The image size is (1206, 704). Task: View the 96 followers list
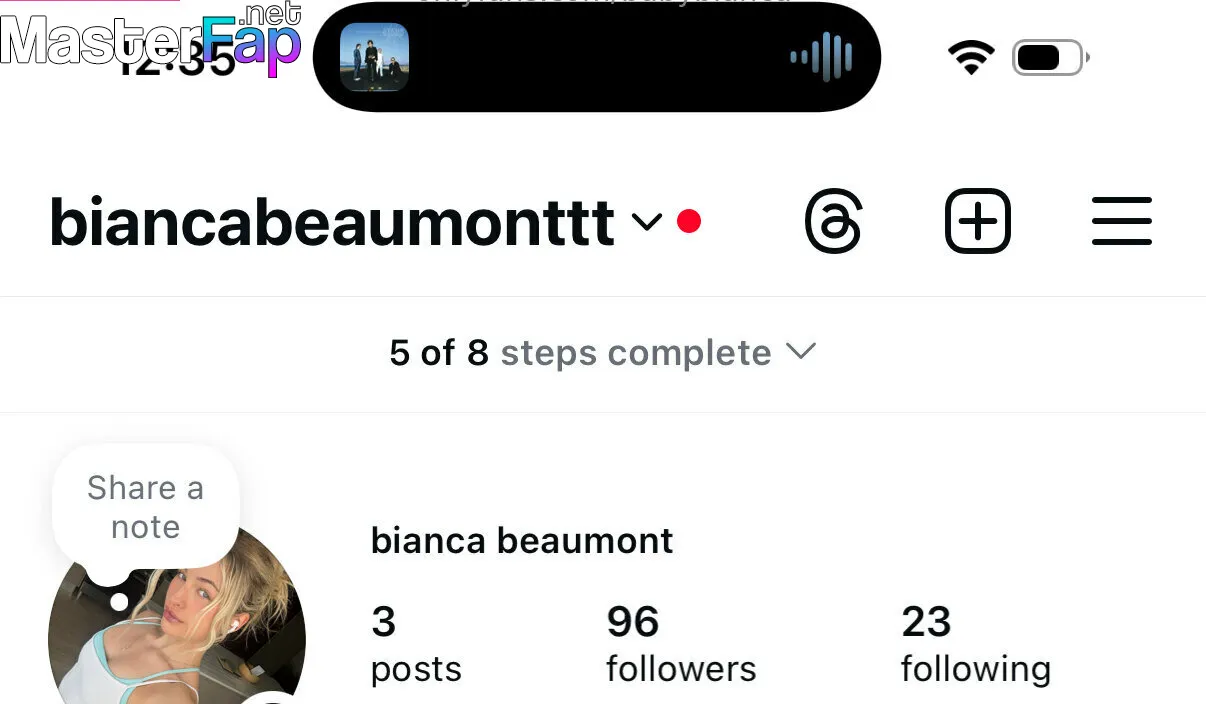point(680,644)
